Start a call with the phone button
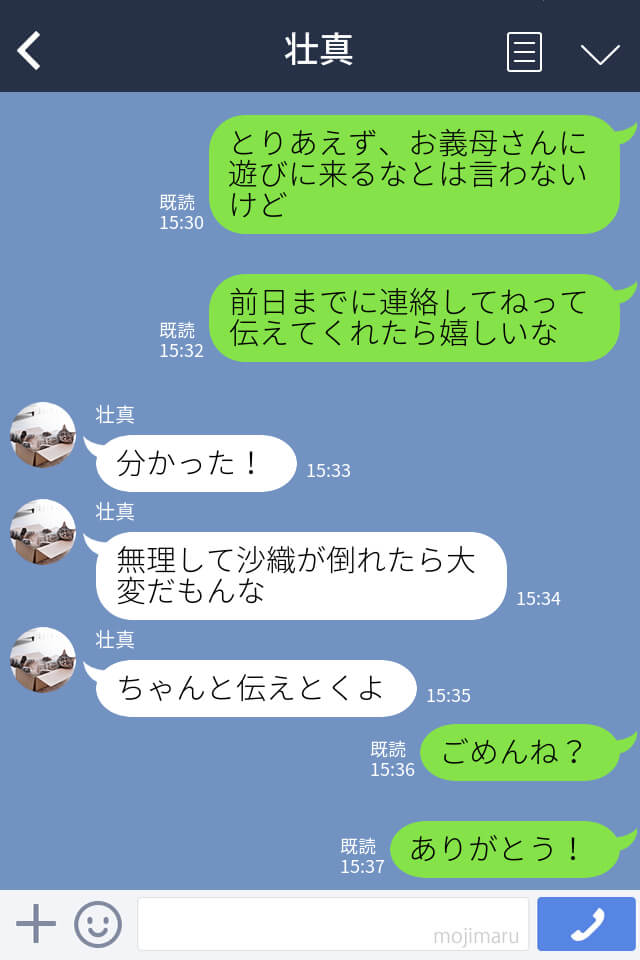640x960 pixels. (x=586, y=924)
